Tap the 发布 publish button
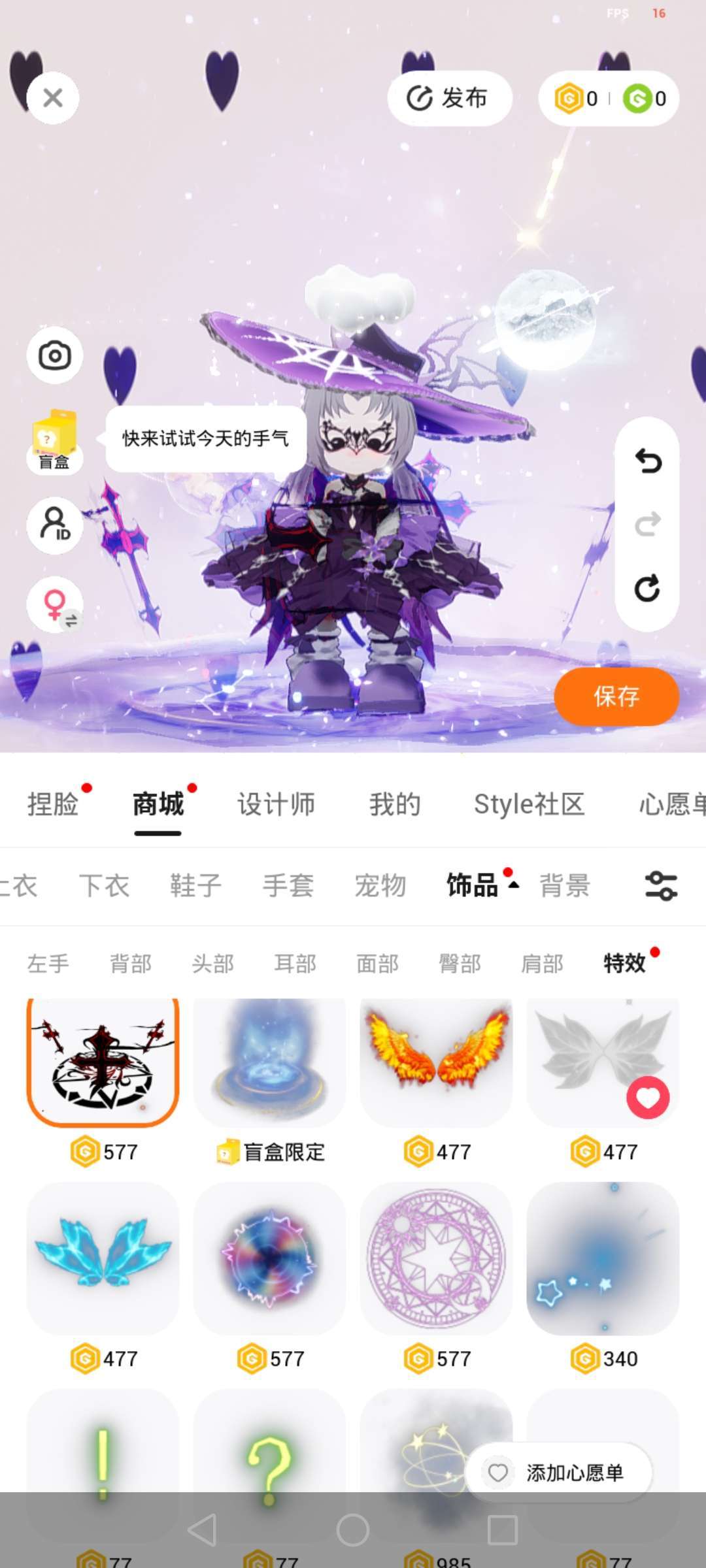Image resolution: width=706 pixels, height=1568 pixels. point(448,99)
